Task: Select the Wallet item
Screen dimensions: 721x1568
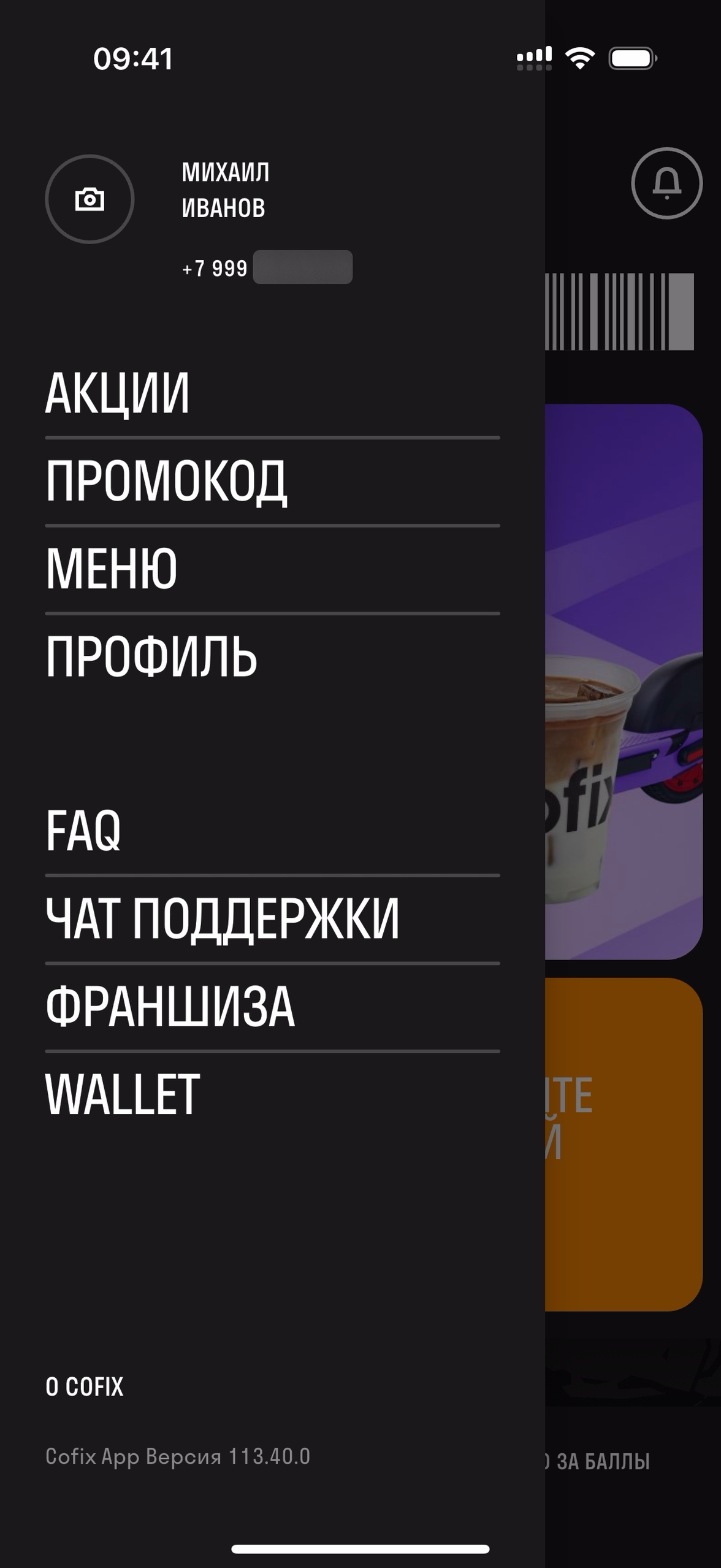Action: coord(123,1094)
